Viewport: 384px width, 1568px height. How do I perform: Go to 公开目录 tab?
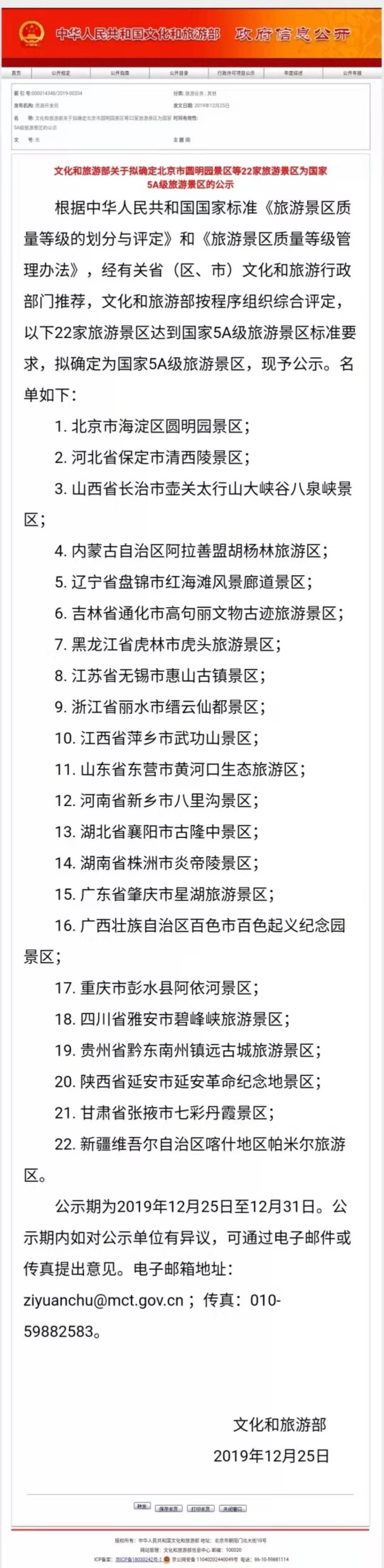click(x=178, y=73)
